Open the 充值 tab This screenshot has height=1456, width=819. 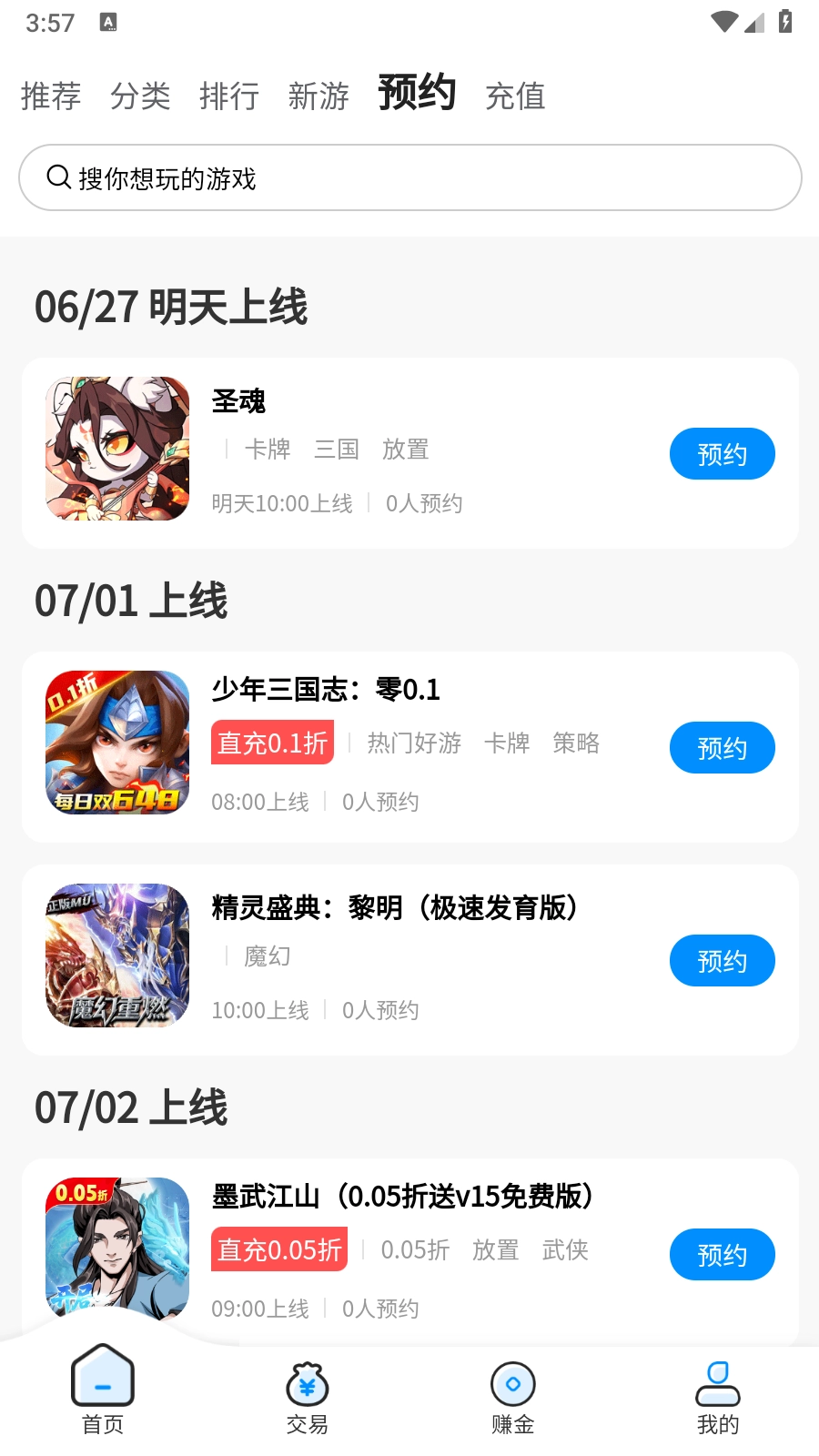click(x=515, y=96)
